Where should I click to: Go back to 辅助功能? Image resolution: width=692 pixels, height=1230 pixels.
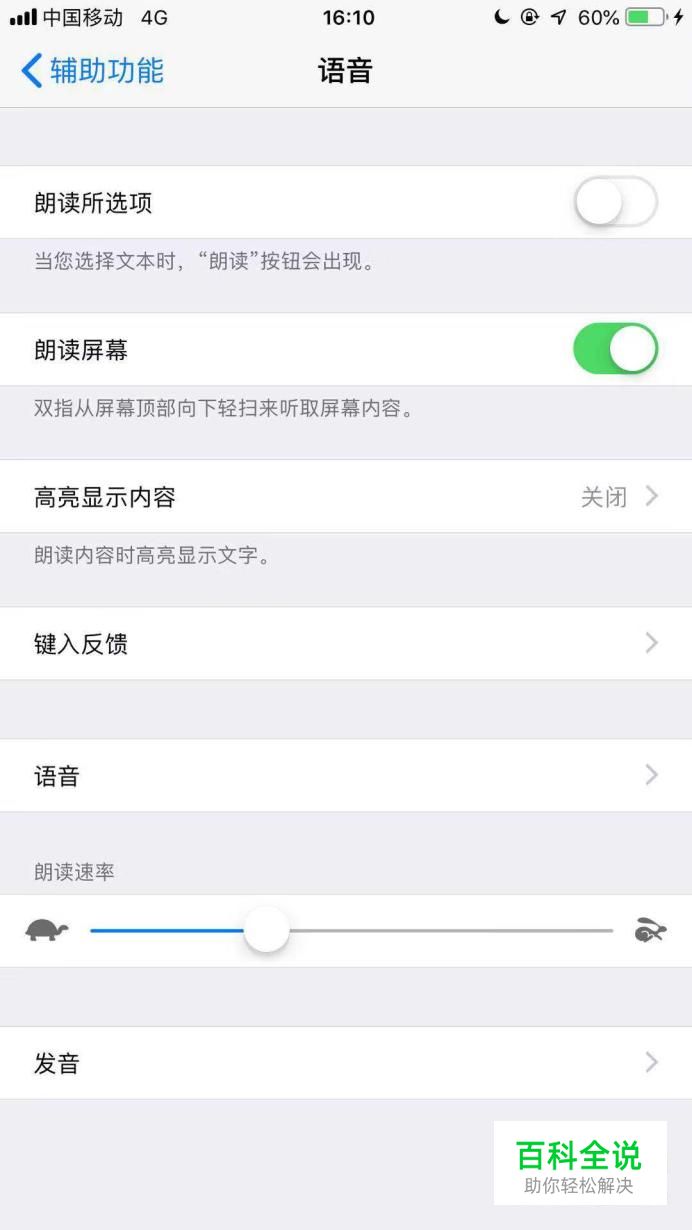coord(92,71)
